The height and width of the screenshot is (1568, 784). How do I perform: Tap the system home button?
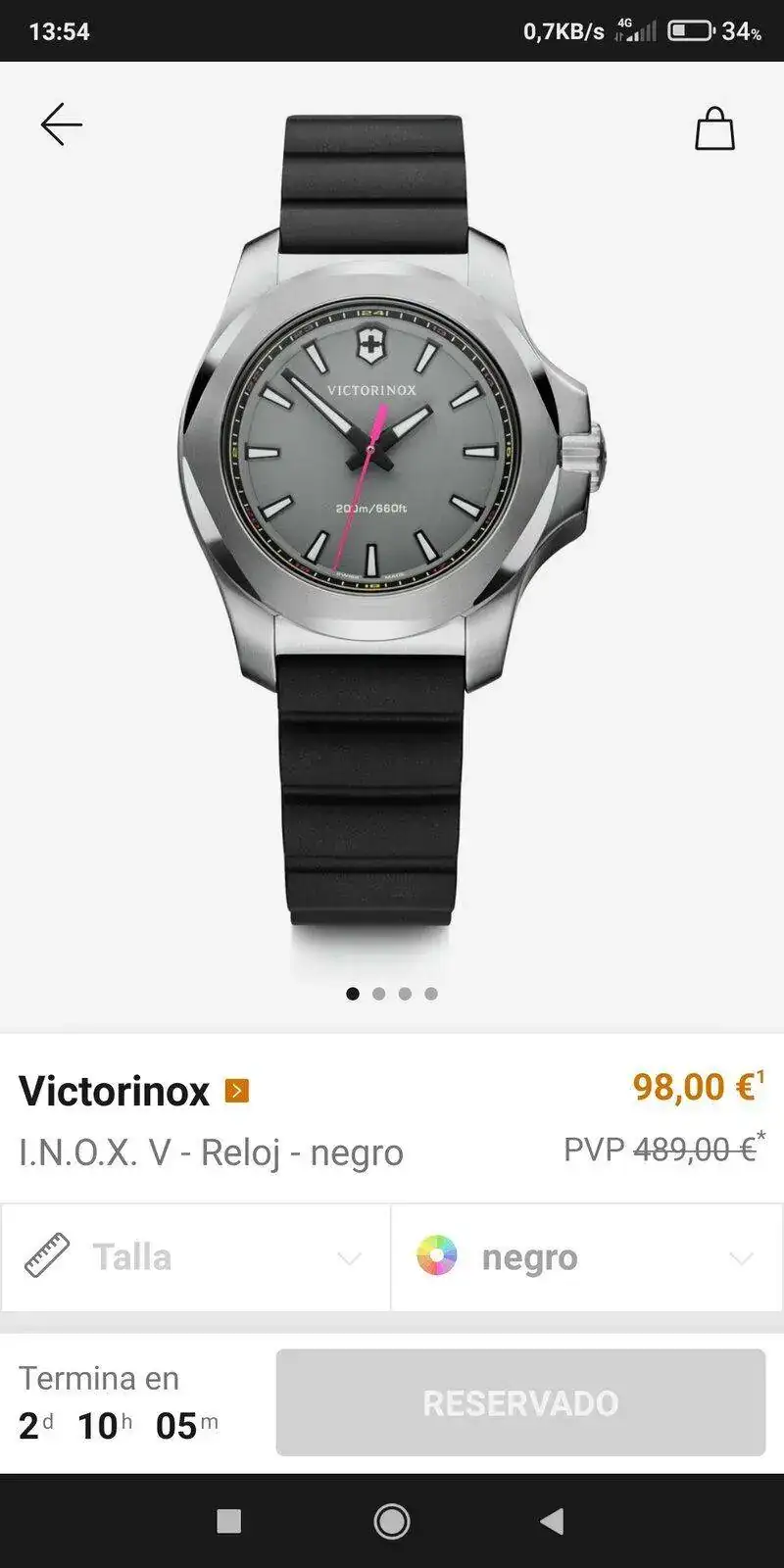[392, 1521]
